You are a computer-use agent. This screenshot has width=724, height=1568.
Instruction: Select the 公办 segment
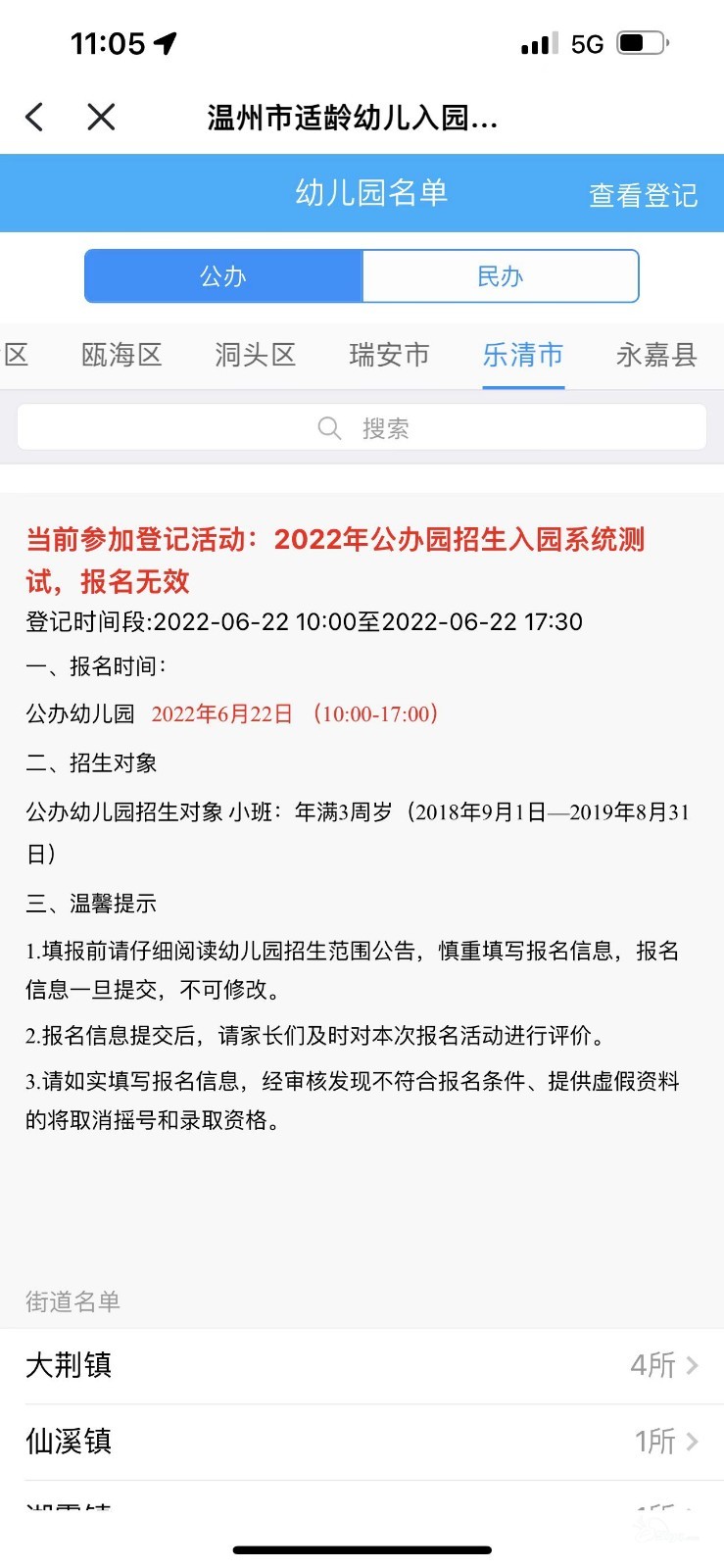223,276
